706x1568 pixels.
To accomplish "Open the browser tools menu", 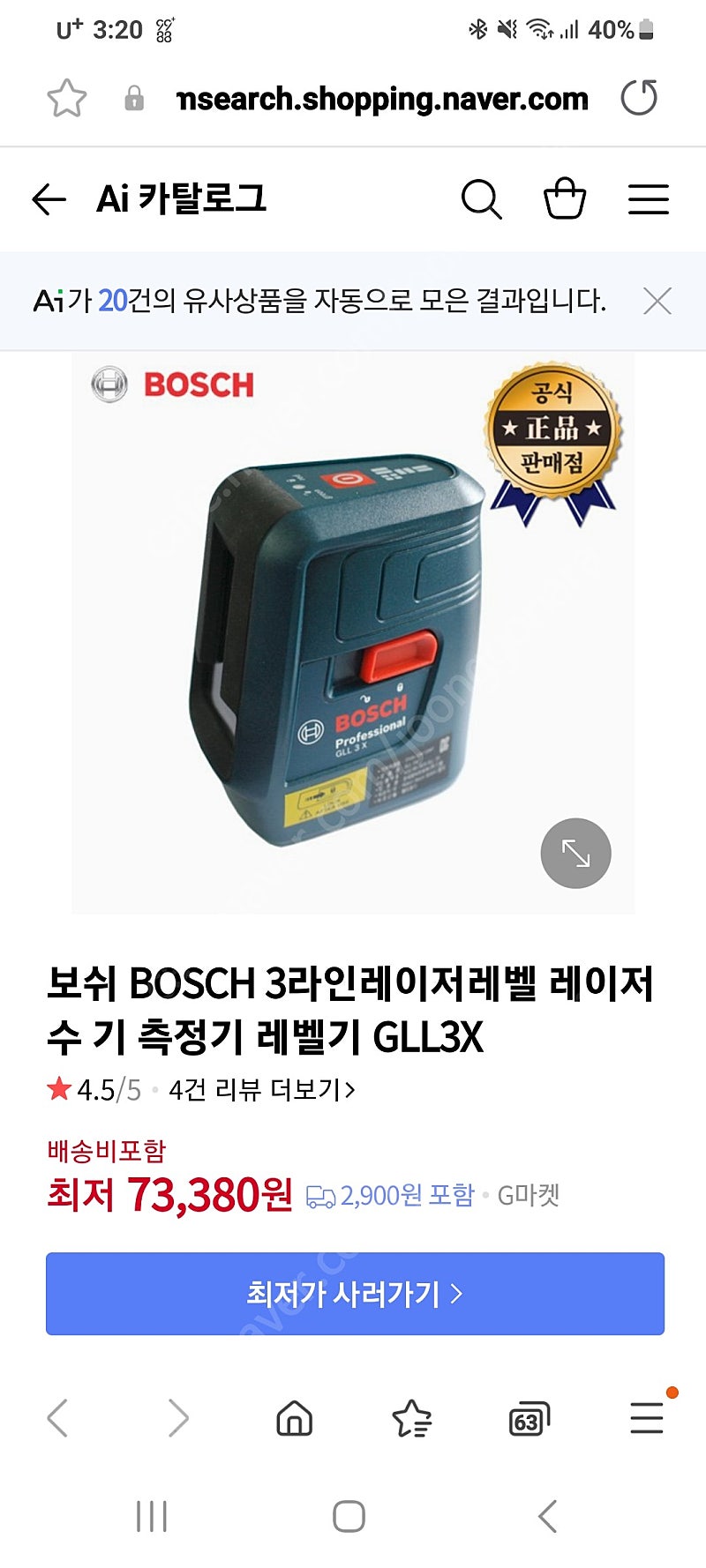I will [x=649, y=1415].
